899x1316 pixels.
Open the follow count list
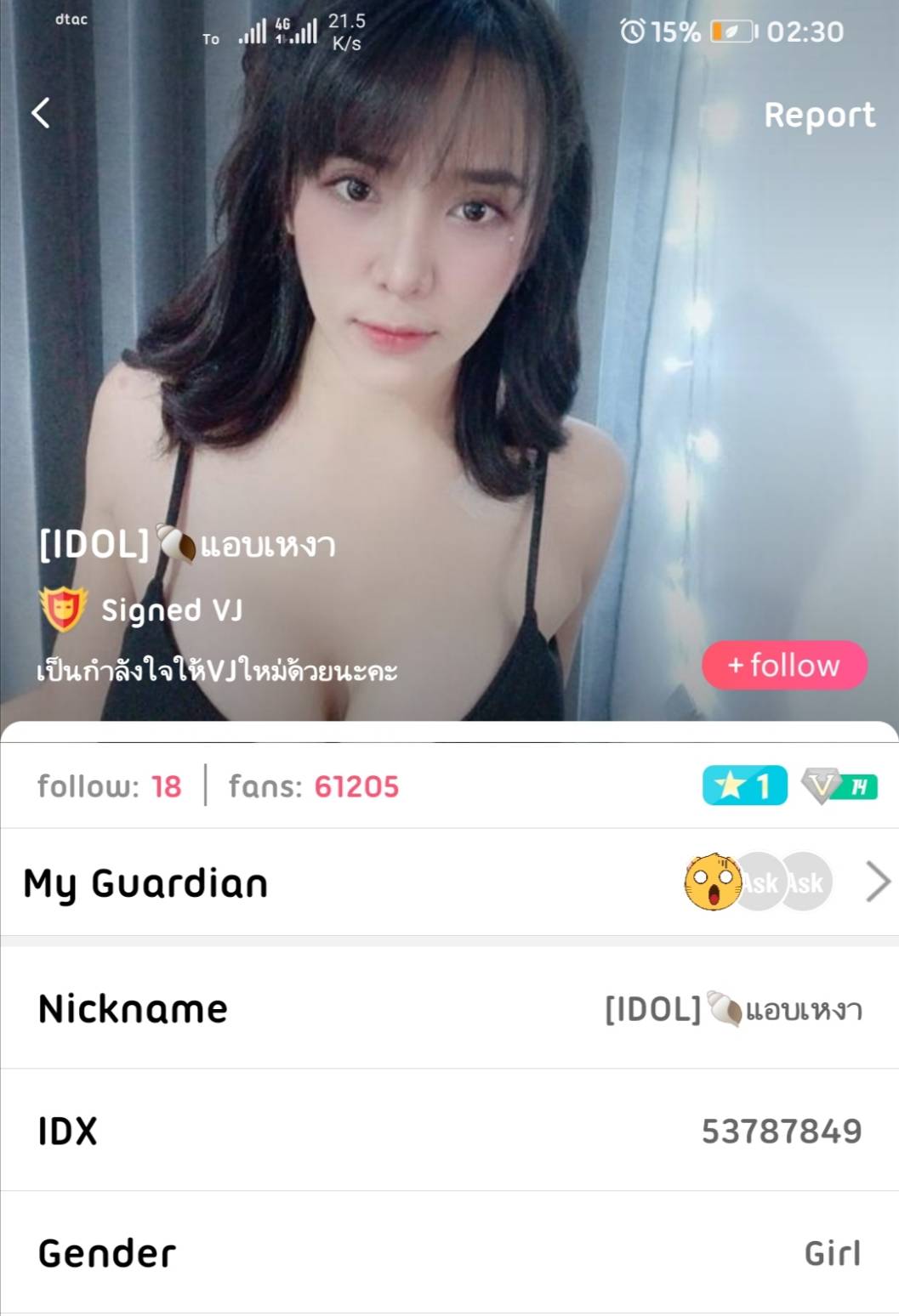coord(109,786)
